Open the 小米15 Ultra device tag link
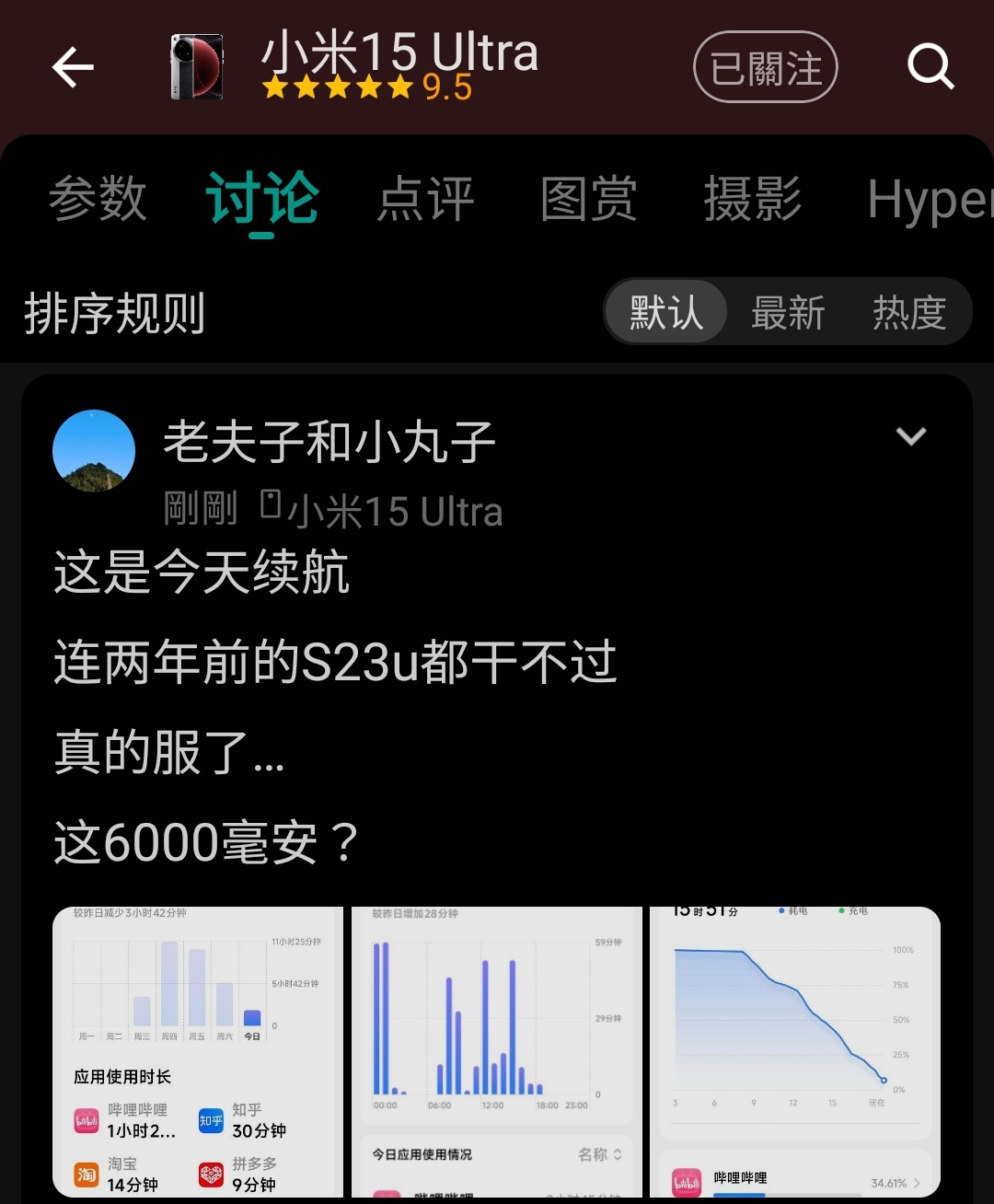Screen dimensions: 994x1204 [382, 511]
